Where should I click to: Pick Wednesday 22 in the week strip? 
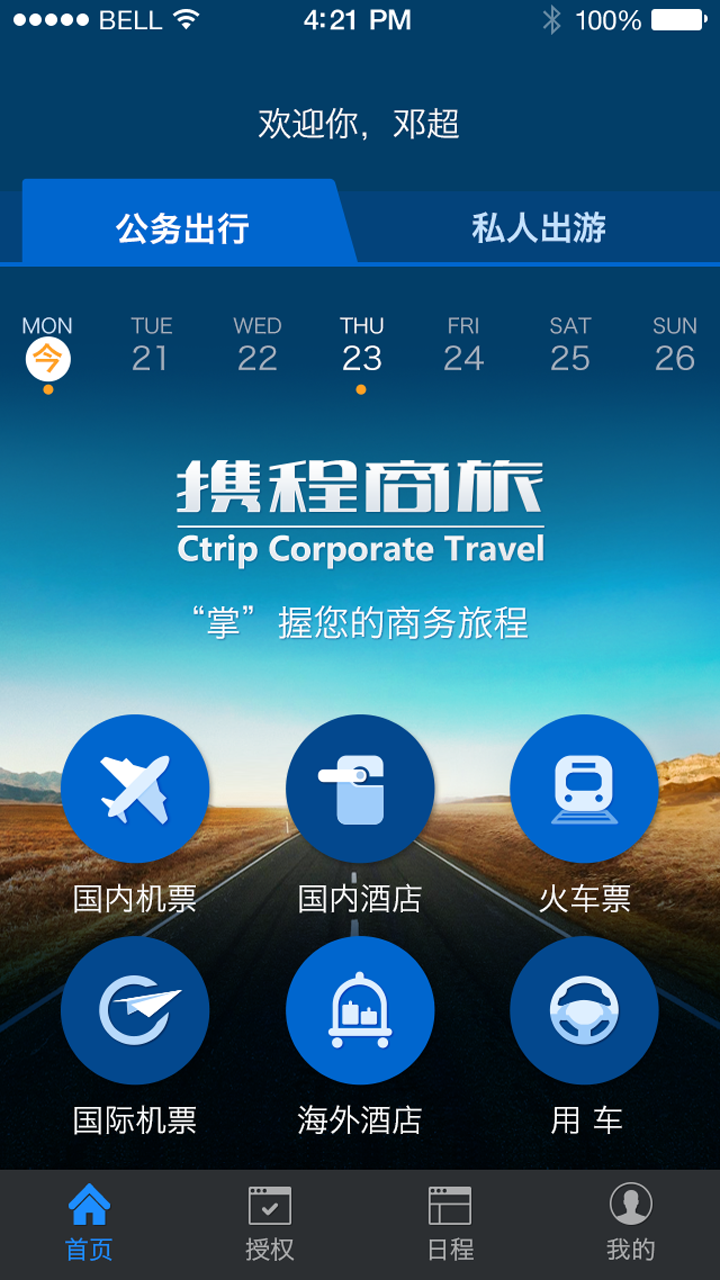click(257, 346)
